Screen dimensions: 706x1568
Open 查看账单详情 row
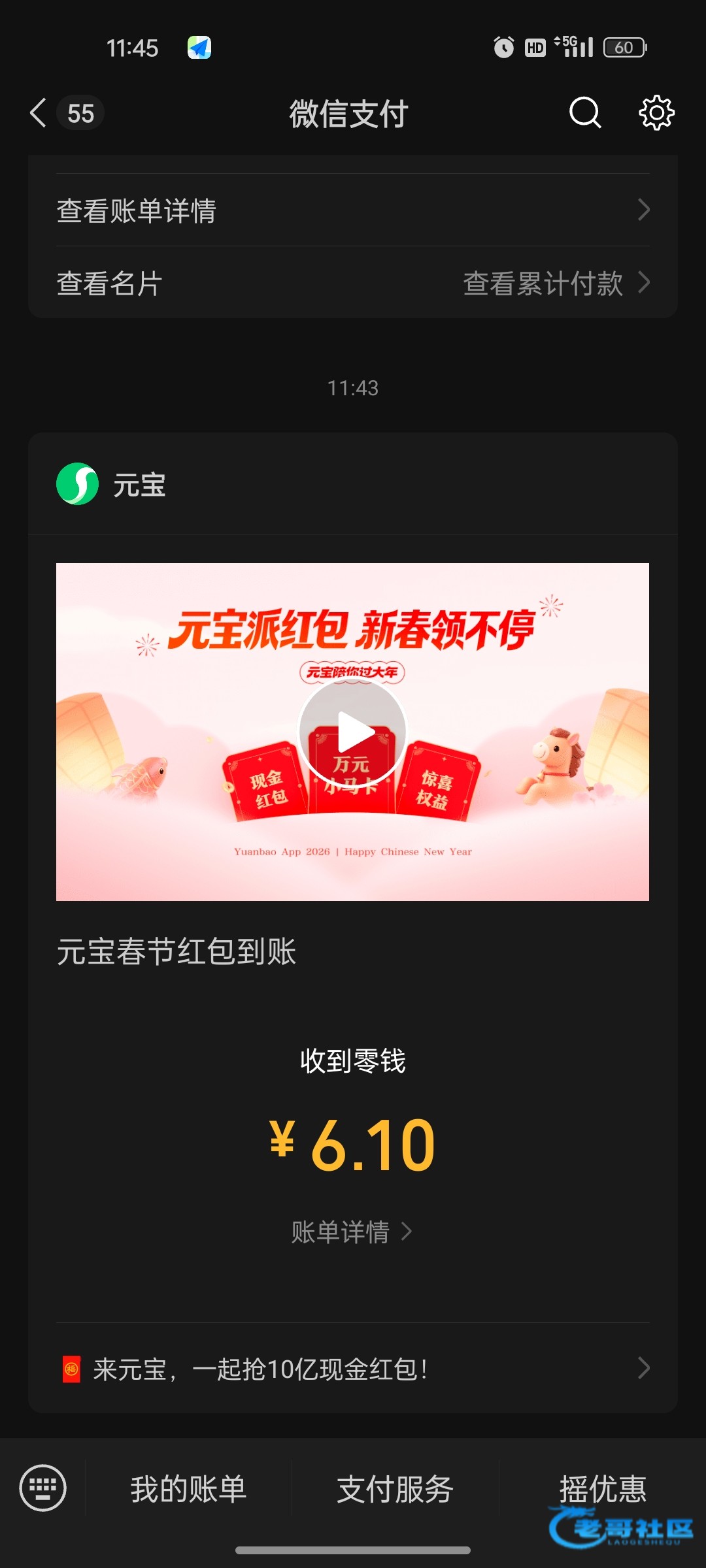353,210
